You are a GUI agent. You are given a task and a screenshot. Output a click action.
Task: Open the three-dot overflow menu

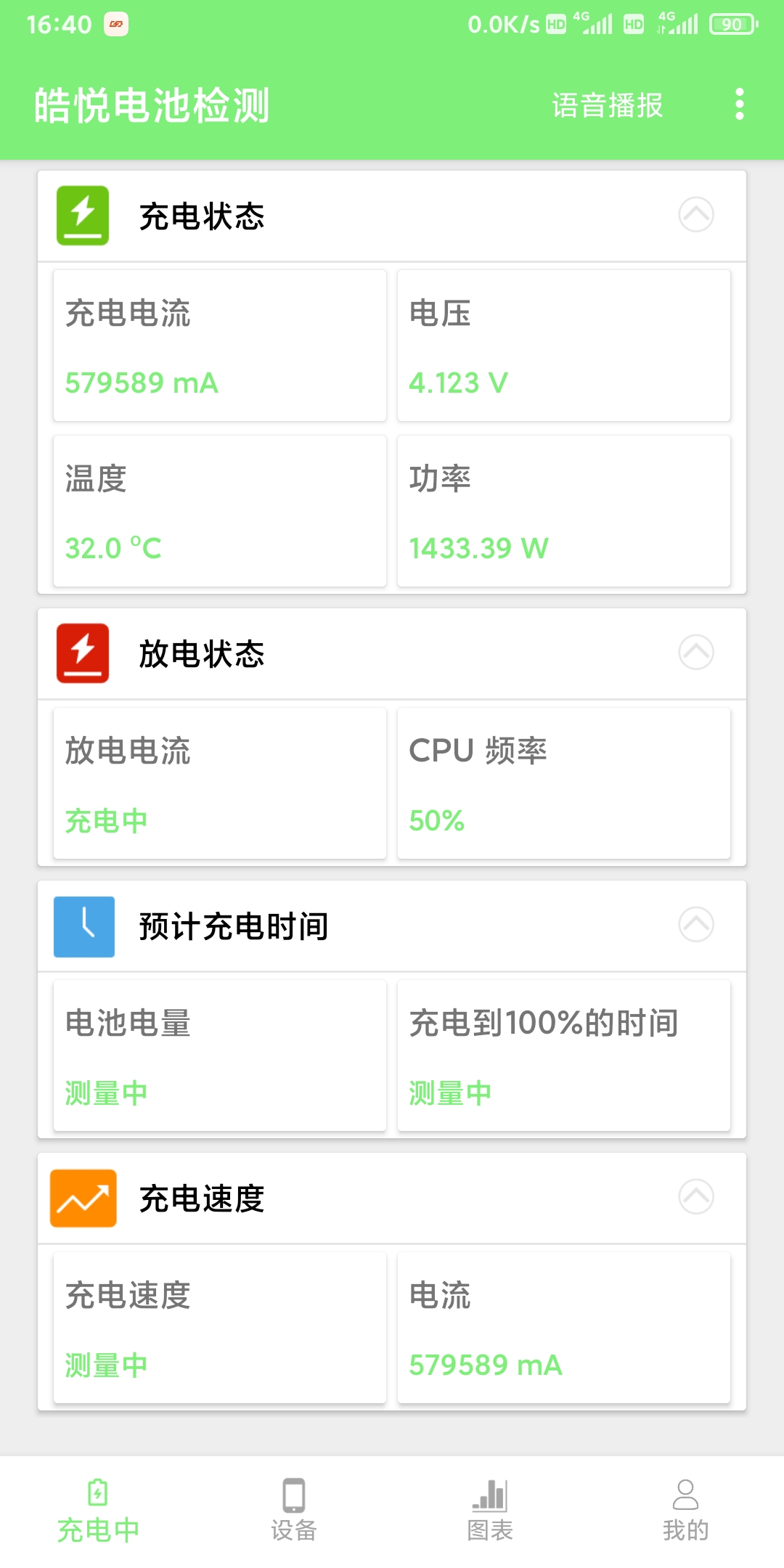[739, 105]
